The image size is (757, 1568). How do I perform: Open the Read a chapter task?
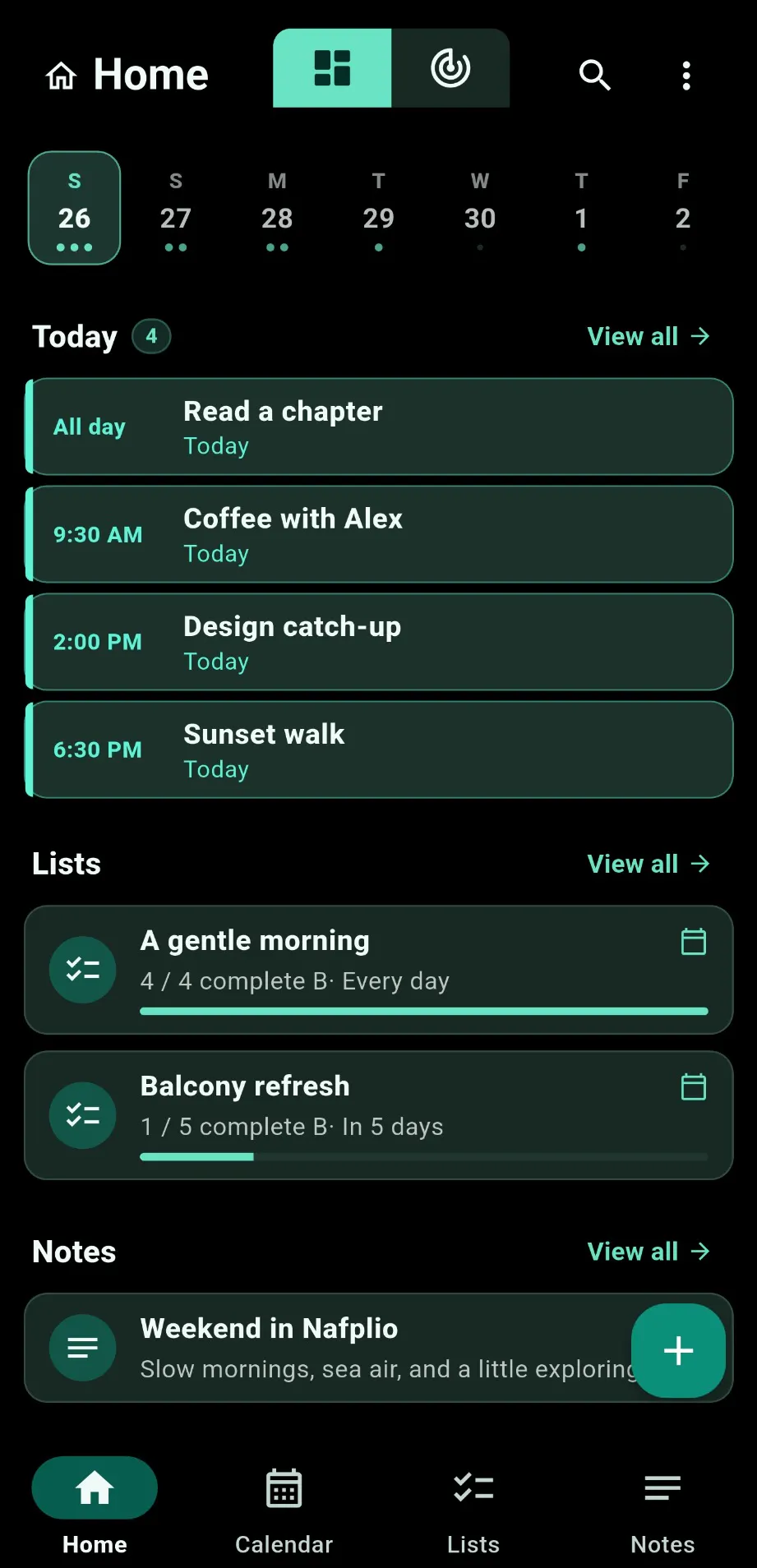point(379,427)
